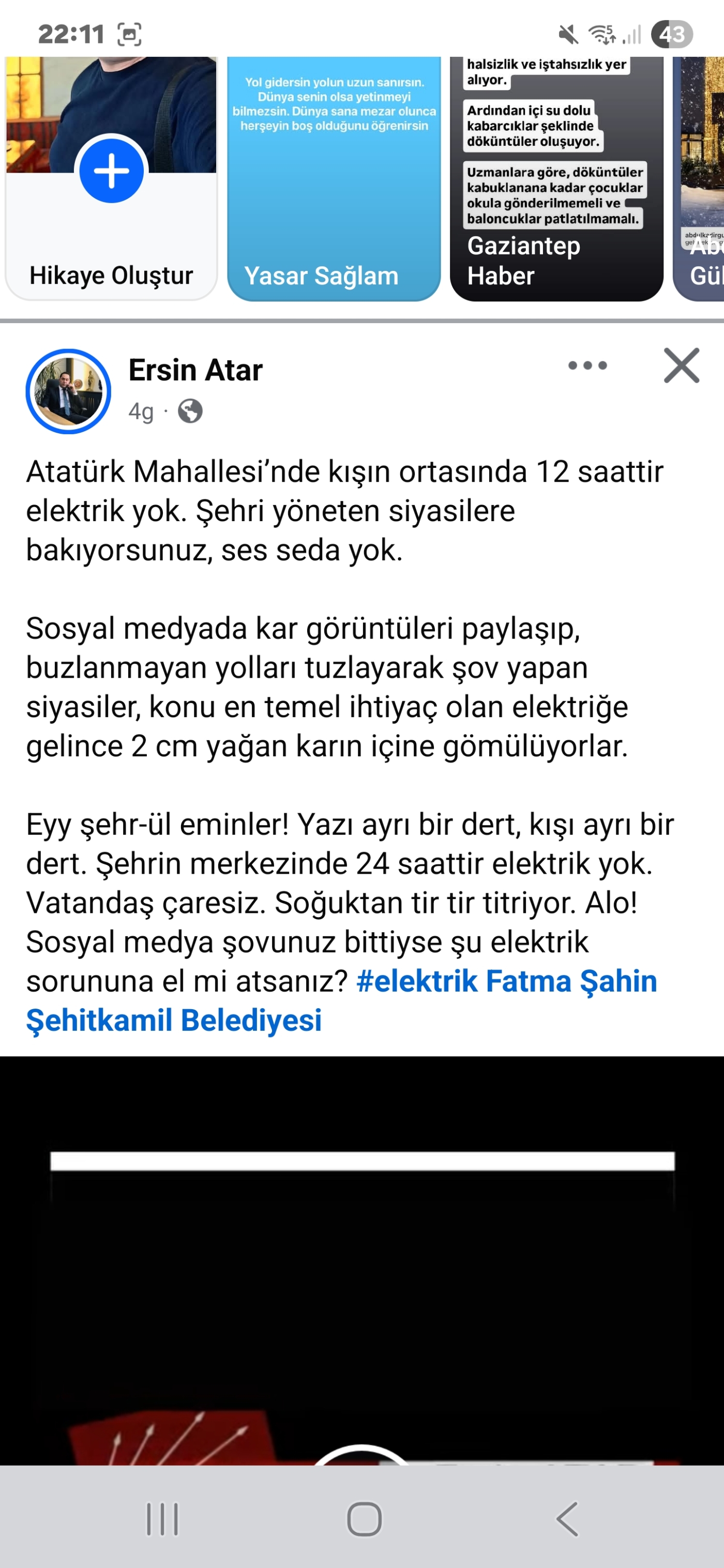Tap Ersin Atar's name to view profile
724x1568 pixels.
(195, 369)
